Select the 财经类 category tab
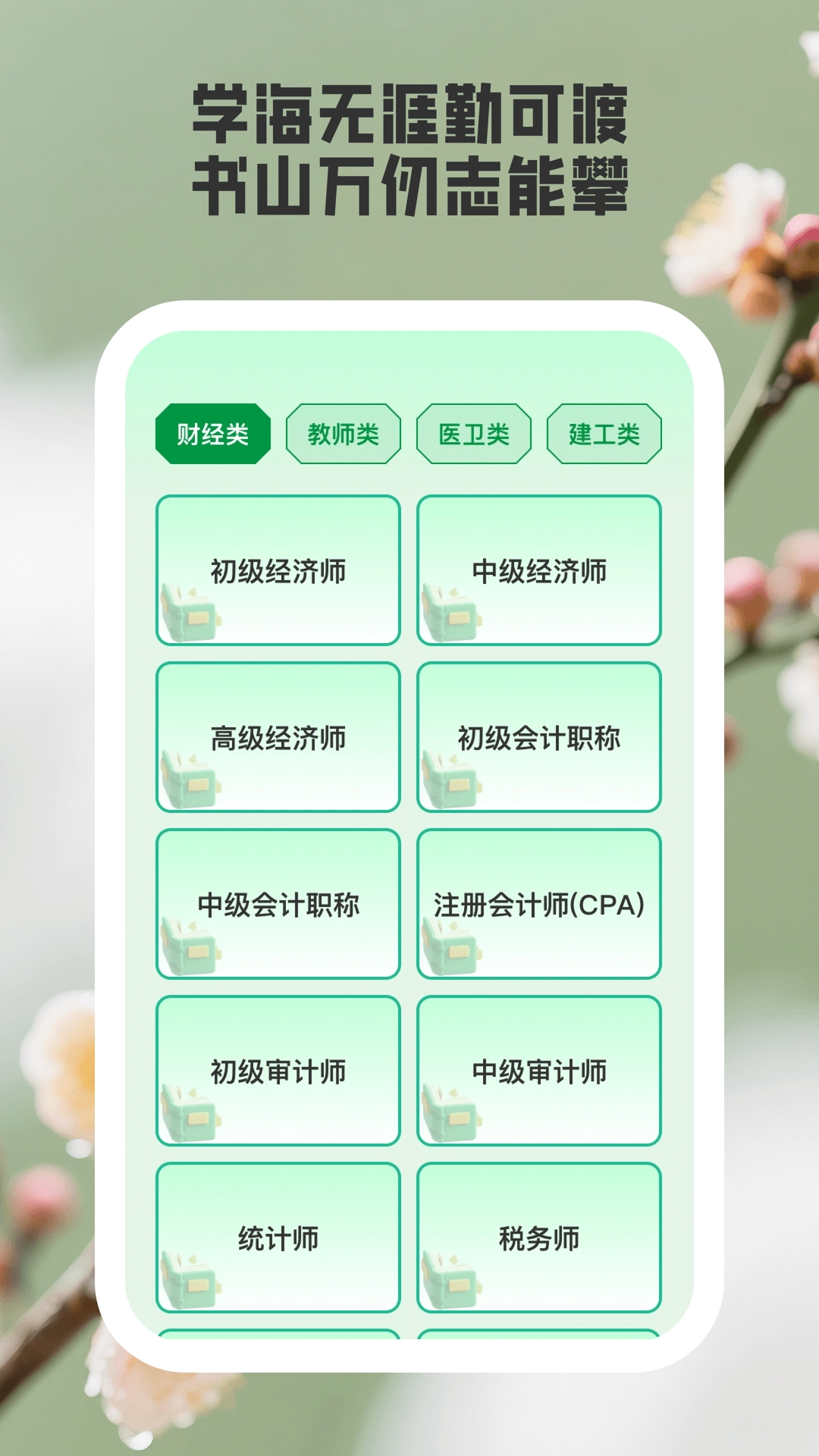This screenshot has height=1456, width=819. 215,433
